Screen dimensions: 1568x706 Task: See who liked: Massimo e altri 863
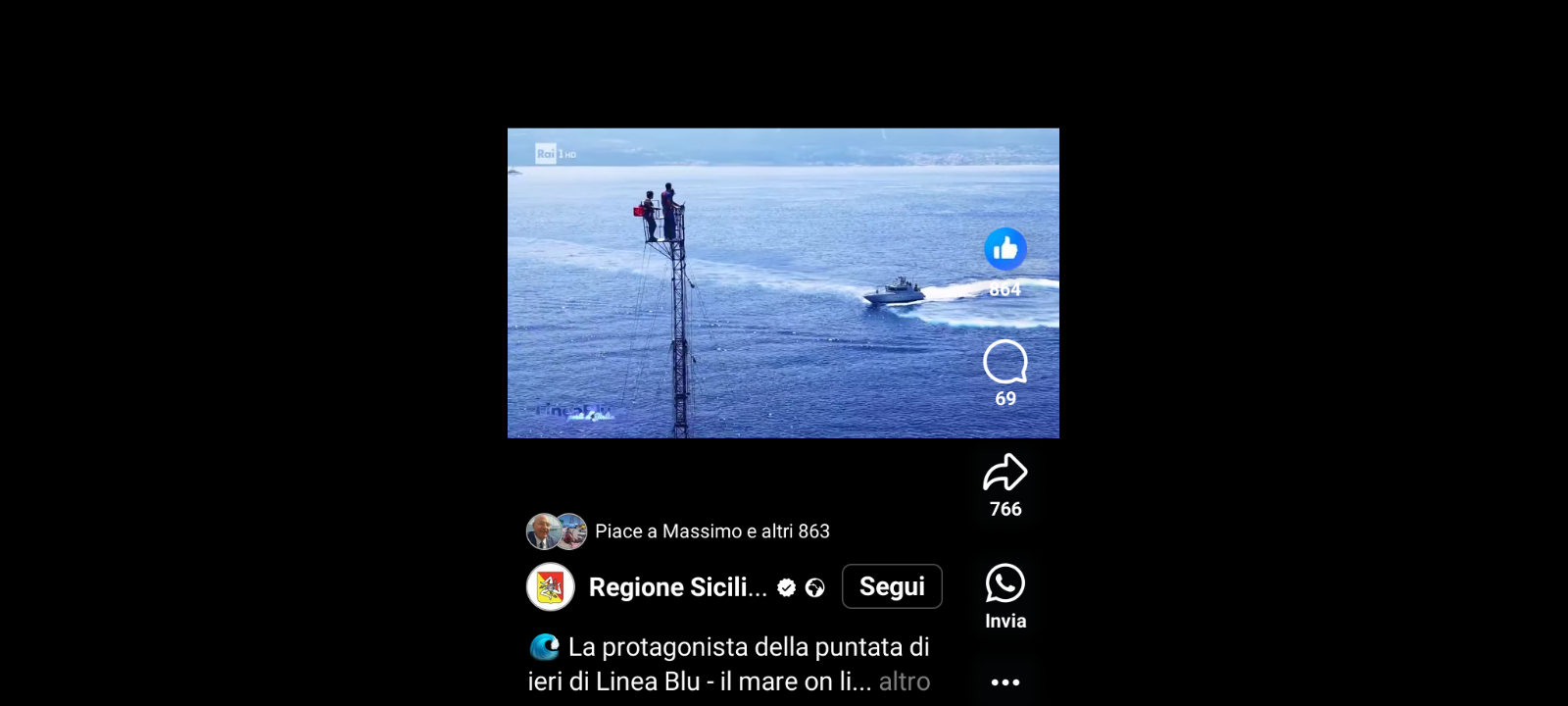tap(711, 531)
